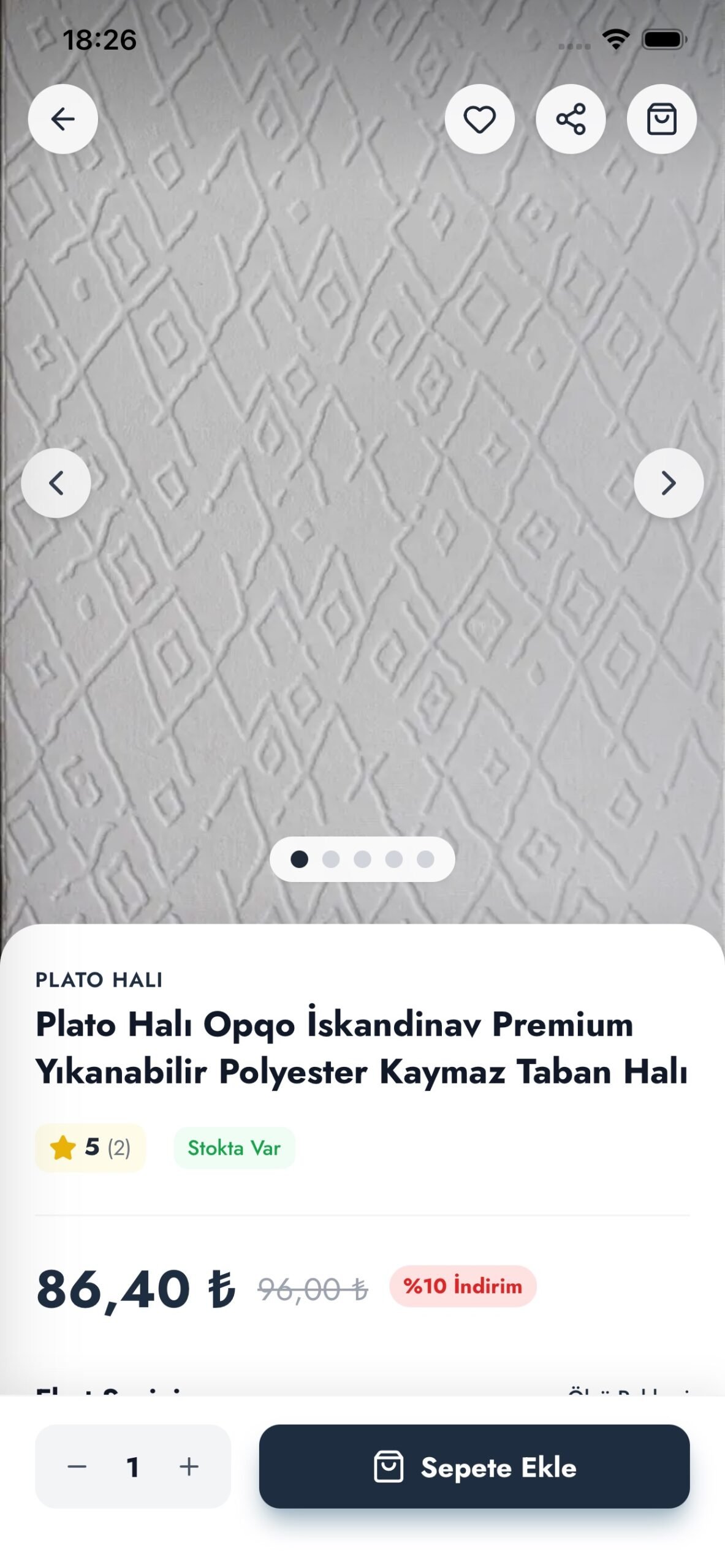This screenshot has height=1568, width=725.
Task: Share this product
Action: (x=570, y=119)
